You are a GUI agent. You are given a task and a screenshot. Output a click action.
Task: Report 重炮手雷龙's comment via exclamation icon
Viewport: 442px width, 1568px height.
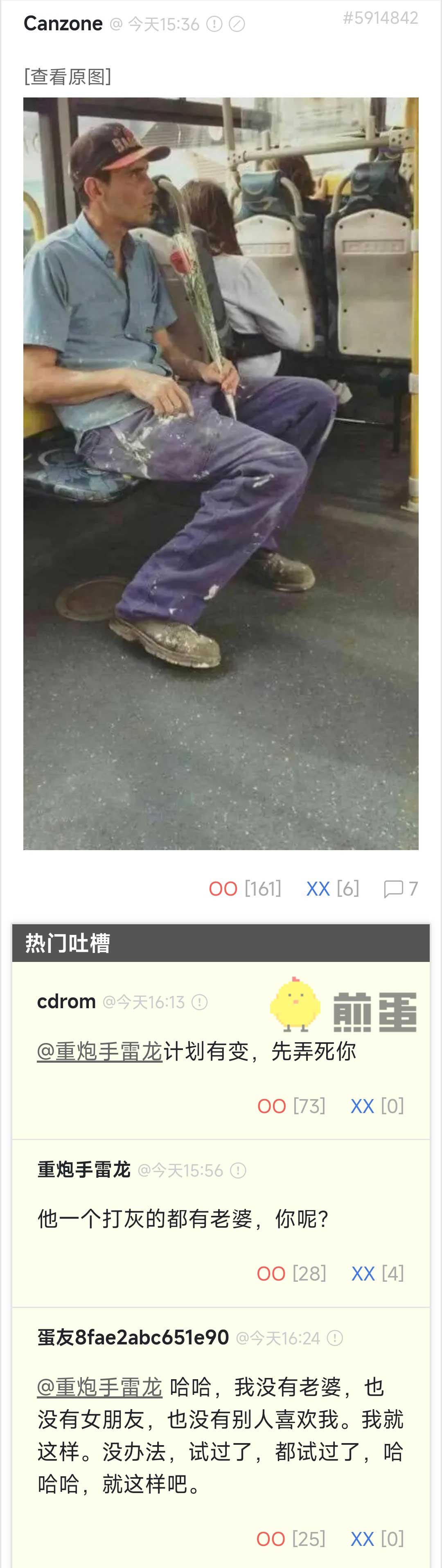tap(238, 1170)
